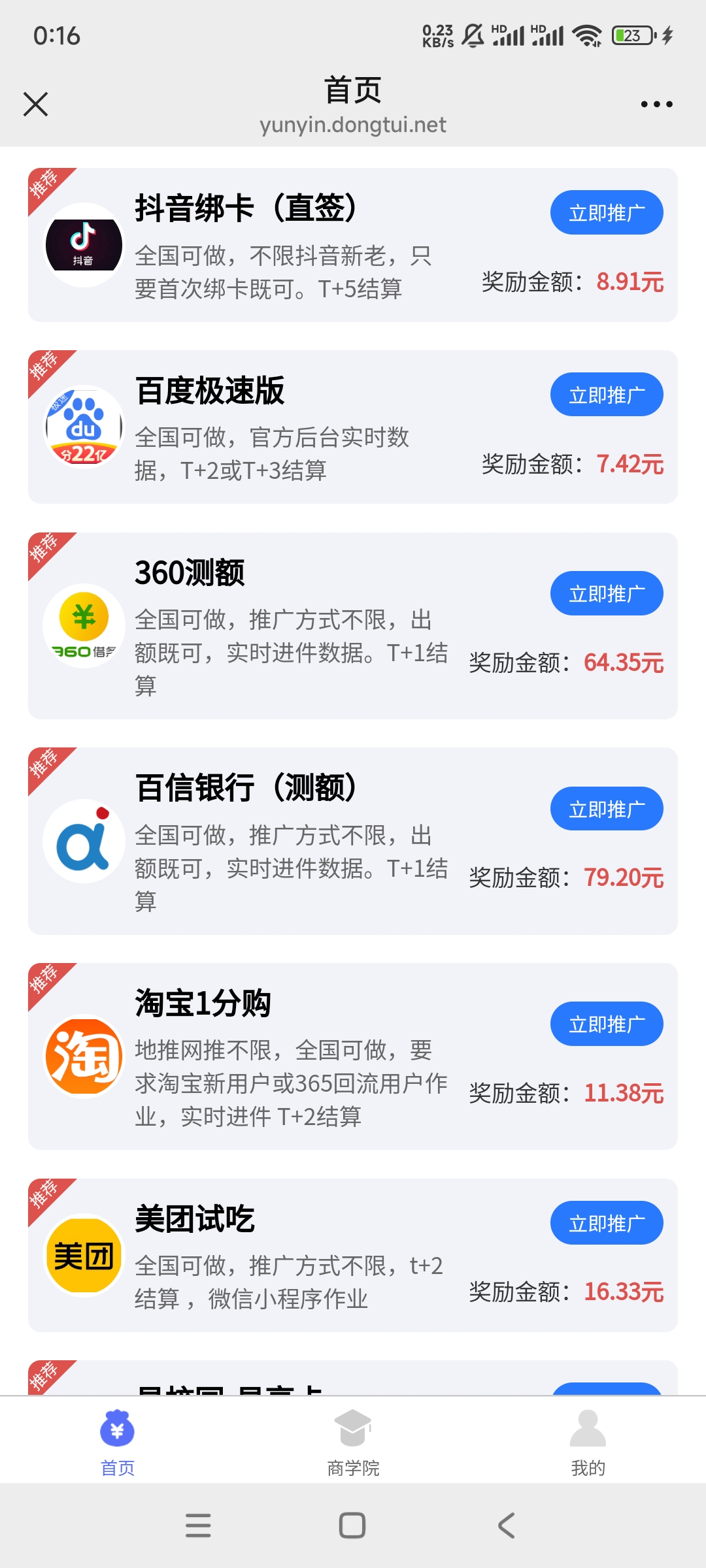Select the 商学院 school icon in bottom bar
The width and height of the screenshot is (706, 1568).
[352, 1426]
